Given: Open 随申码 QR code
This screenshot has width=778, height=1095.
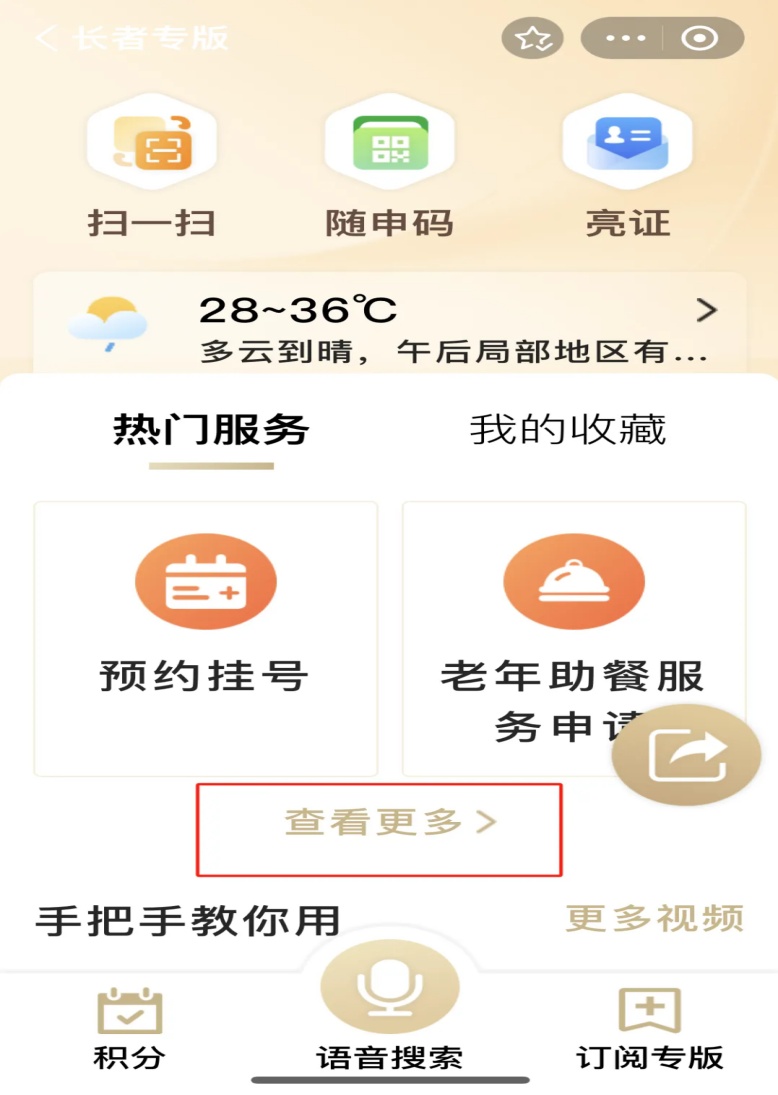Looking at the screenshot, I should (x=390, y=171).
